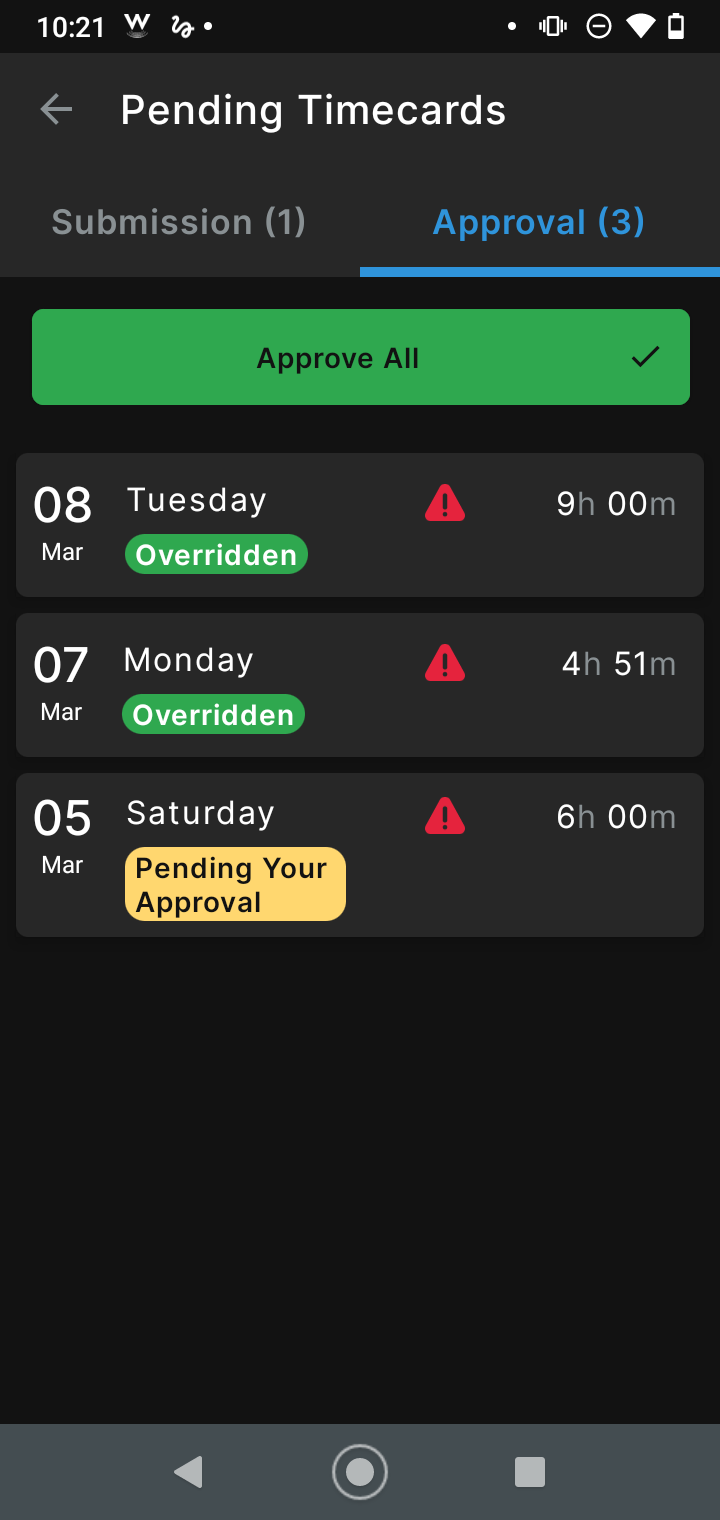Switch to the Submission tab
This screenshot has height=1520, width=720.
tap(179, 222)
